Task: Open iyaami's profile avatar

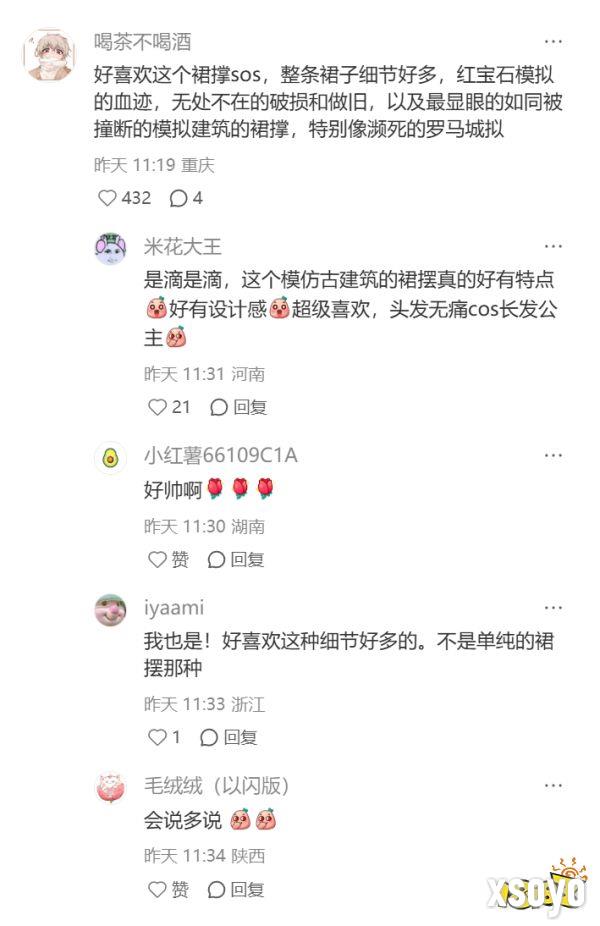Action: [110, 609]
